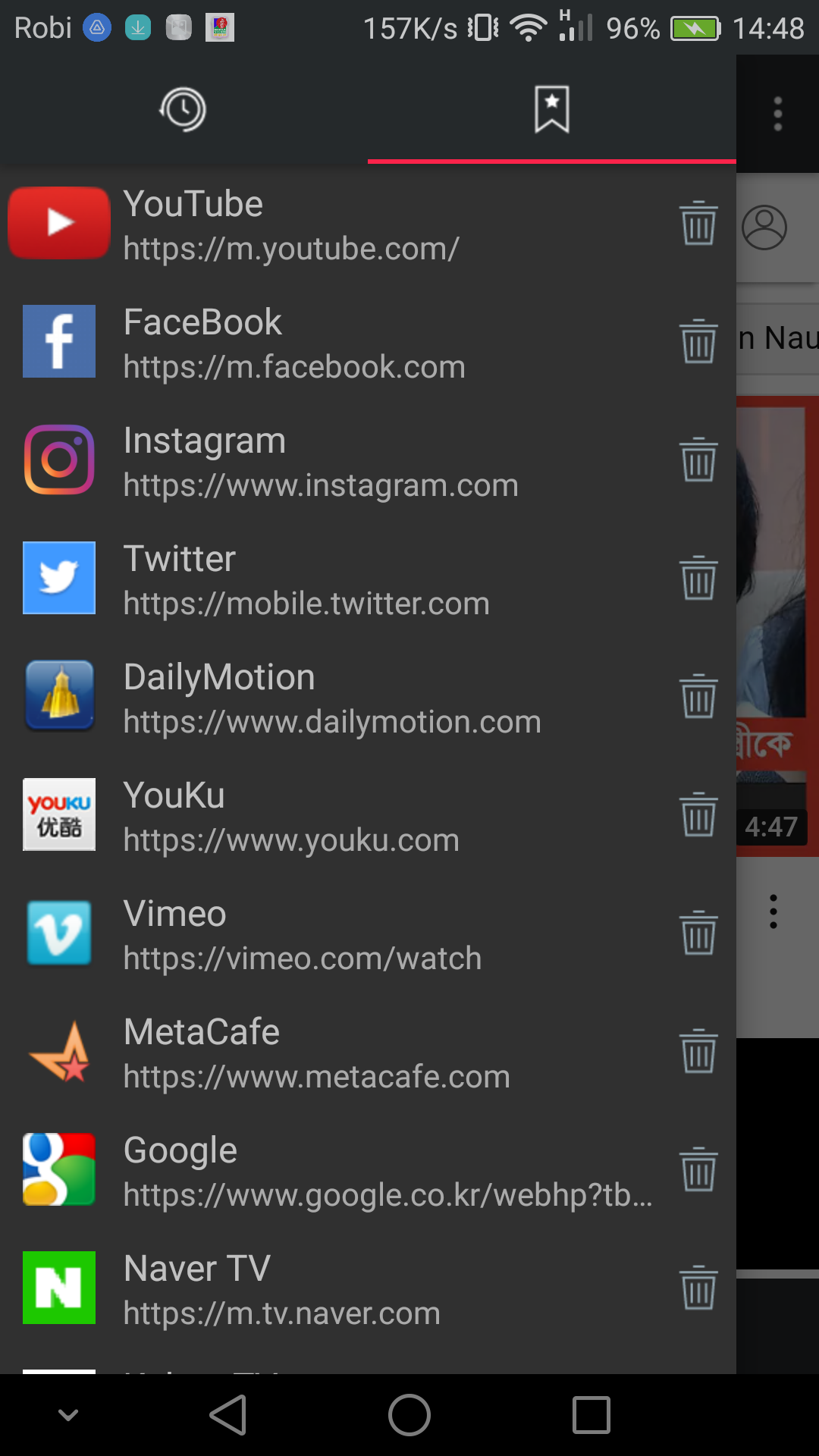Open the overflow menu at top right
This screenshot has height=1456, width=819.
[777, 114]
